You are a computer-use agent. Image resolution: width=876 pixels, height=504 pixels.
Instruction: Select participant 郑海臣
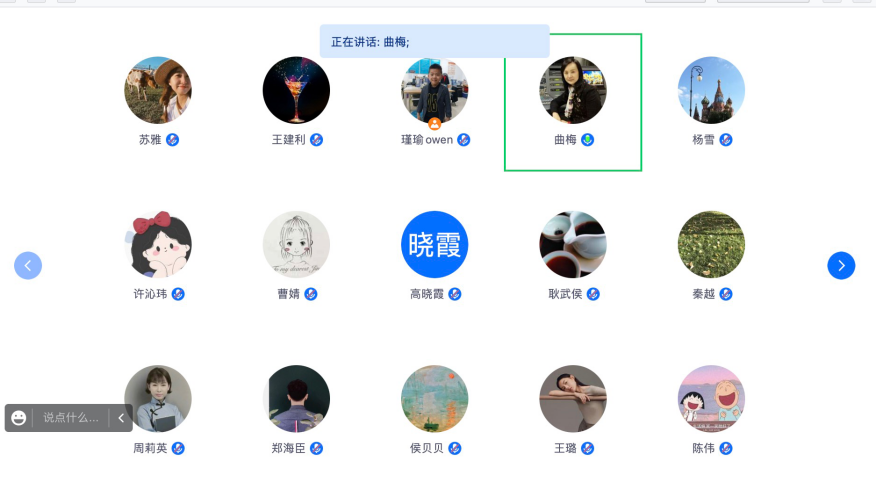[x=296, y=399]
